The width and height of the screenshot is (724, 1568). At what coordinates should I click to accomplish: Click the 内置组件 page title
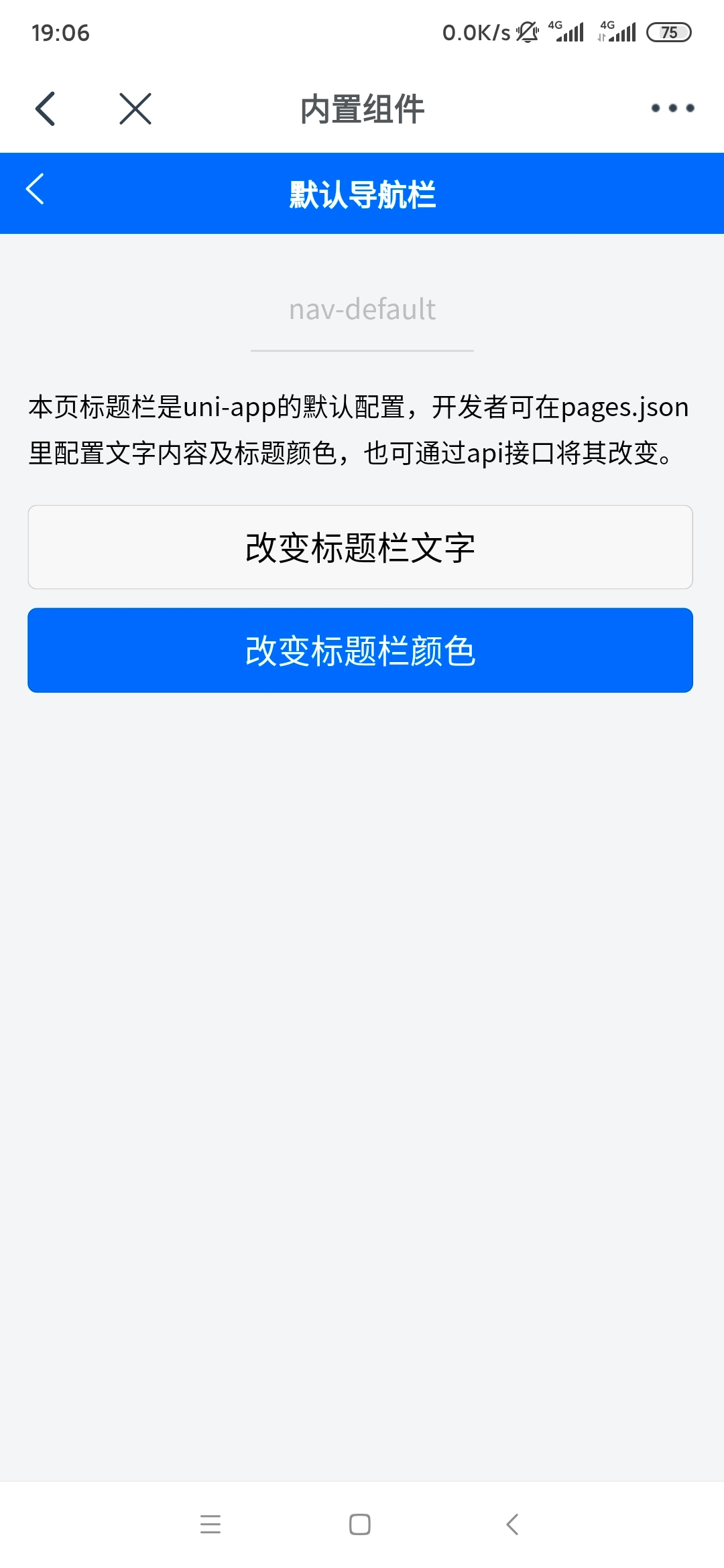pos(362,109)
